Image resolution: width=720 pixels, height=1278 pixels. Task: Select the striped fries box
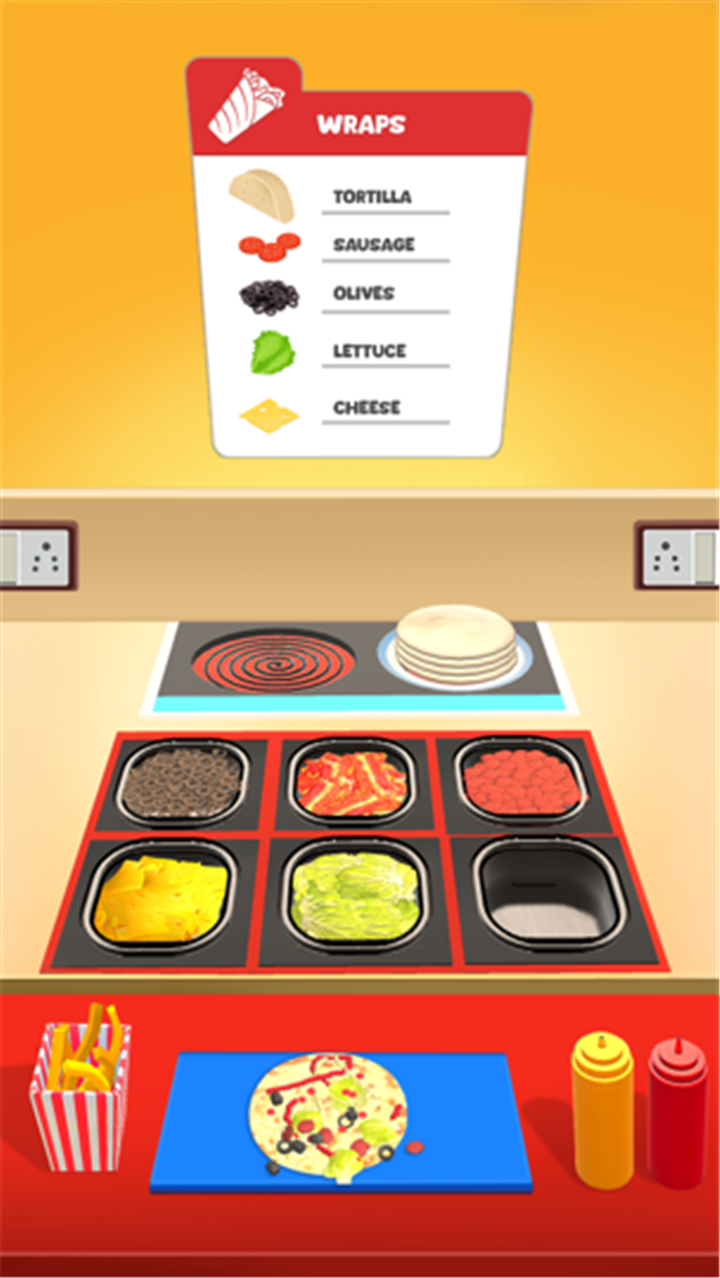point(81,1100)
